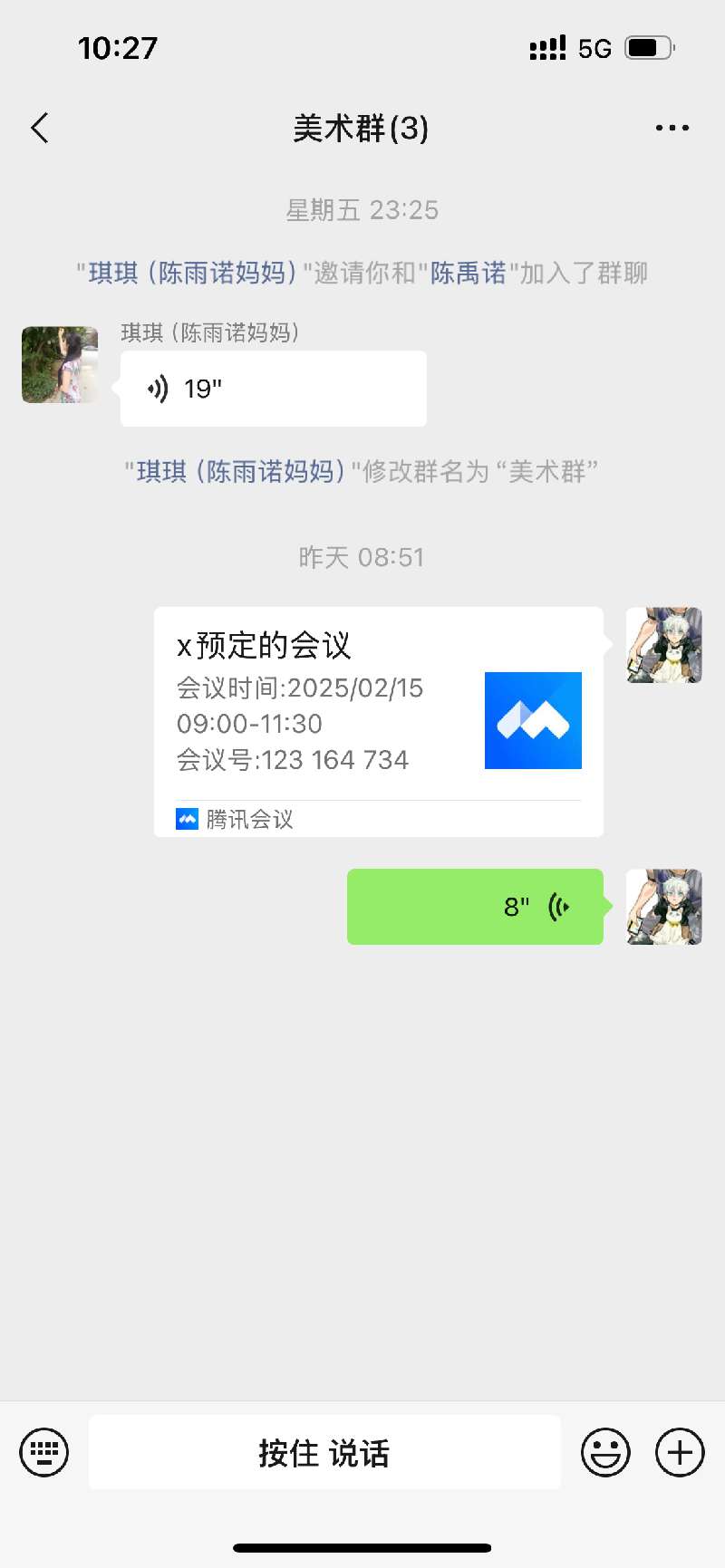The image size is (725, 1568).
Task: Play the 19-second voice message from 琪琪
Action: (x=272, y=389)
